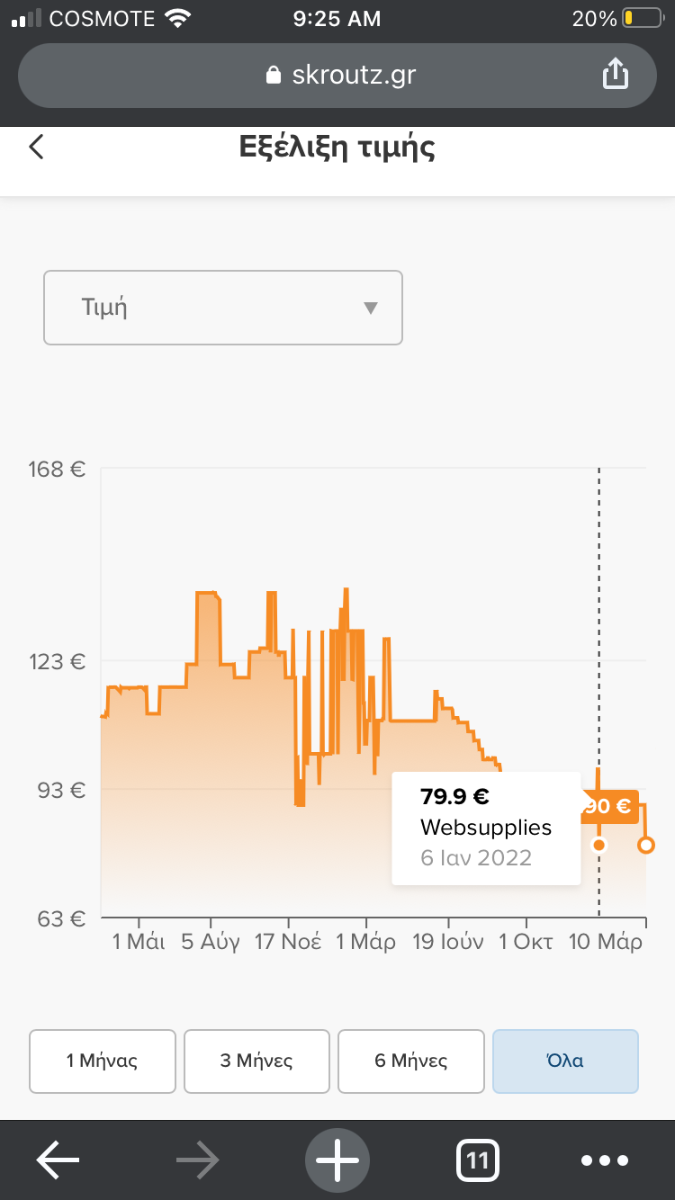This screenshot has height=1200, width=675.
Task: Choose the Όλα time range
Action: [x=565, y=1061]
